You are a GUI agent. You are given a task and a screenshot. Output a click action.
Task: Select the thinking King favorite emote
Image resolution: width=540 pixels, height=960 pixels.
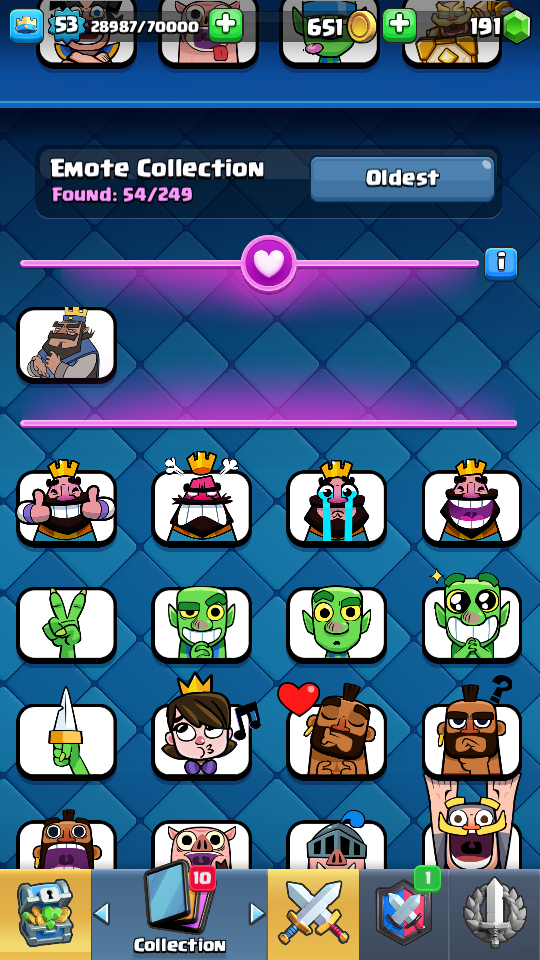pyautogui.click(x=66, y=345)
